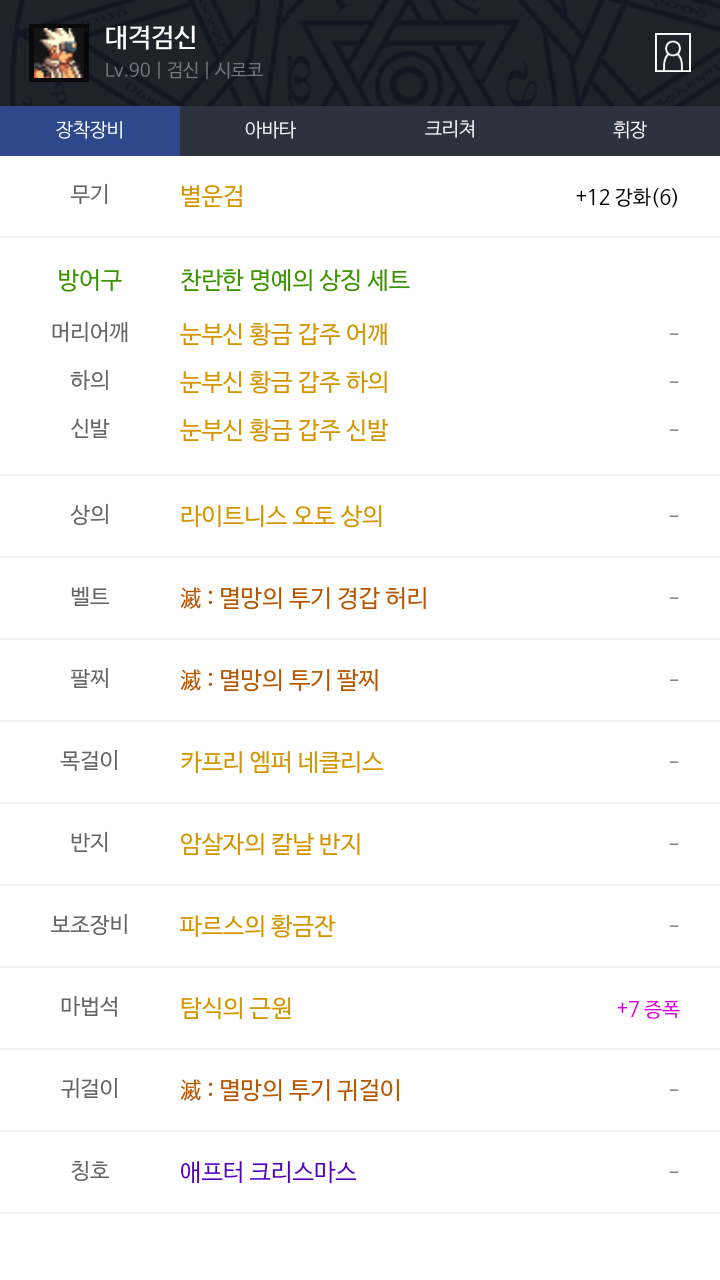Open 파르스의 황금잔 item

click(x=257, y=926)
